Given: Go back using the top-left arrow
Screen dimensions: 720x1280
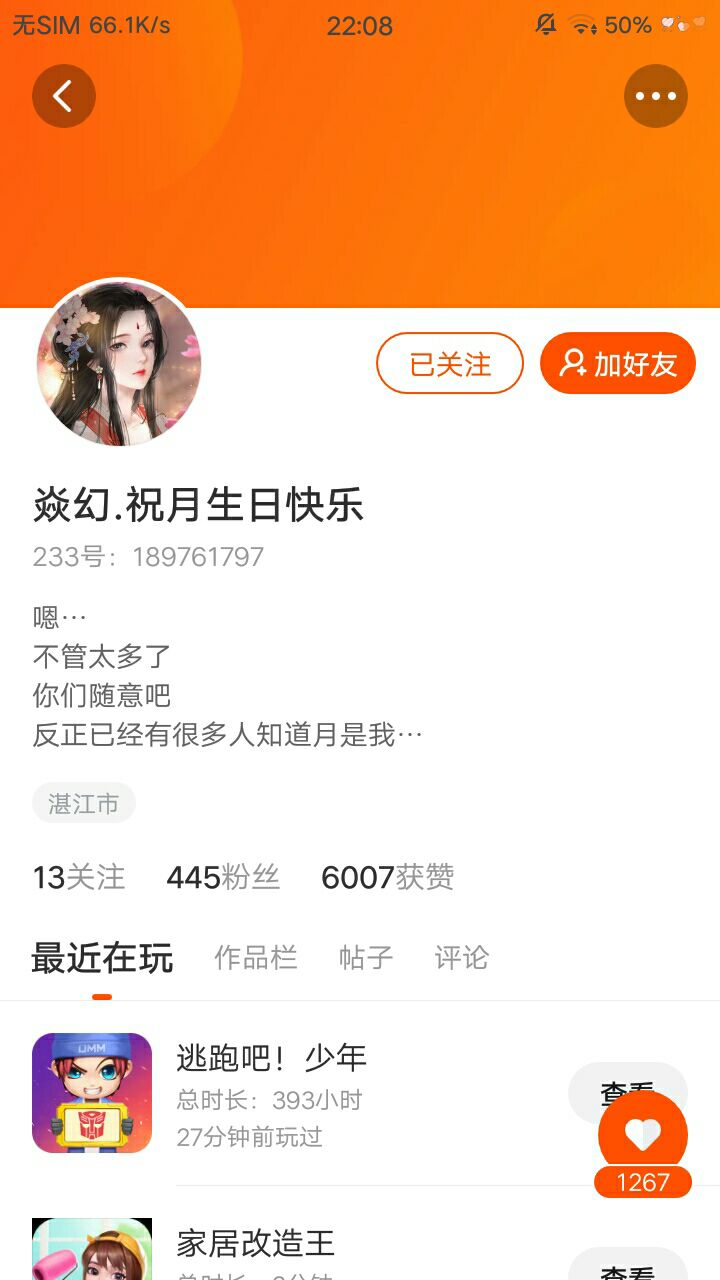Looking at the screenshot, I should click(64, 96).
